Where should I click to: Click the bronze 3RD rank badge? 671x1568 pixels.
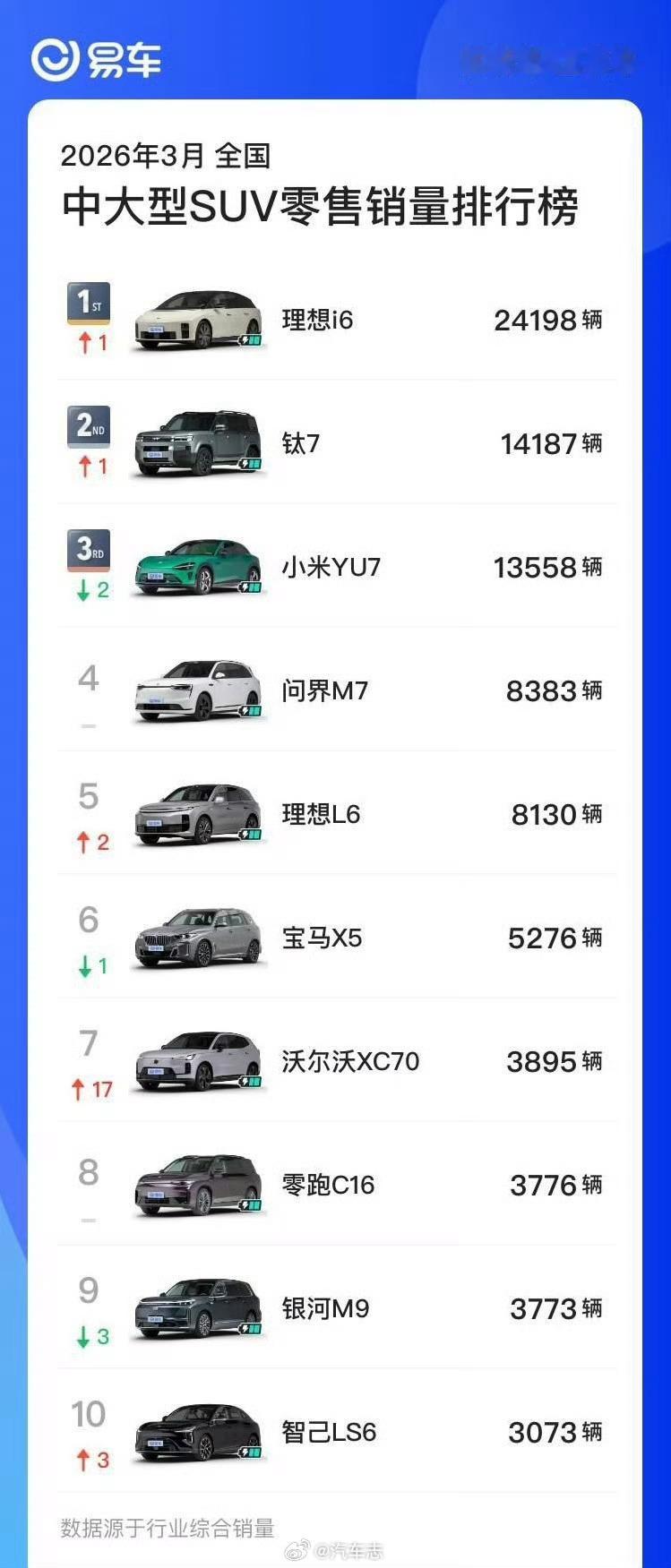[x=87, y=553]
